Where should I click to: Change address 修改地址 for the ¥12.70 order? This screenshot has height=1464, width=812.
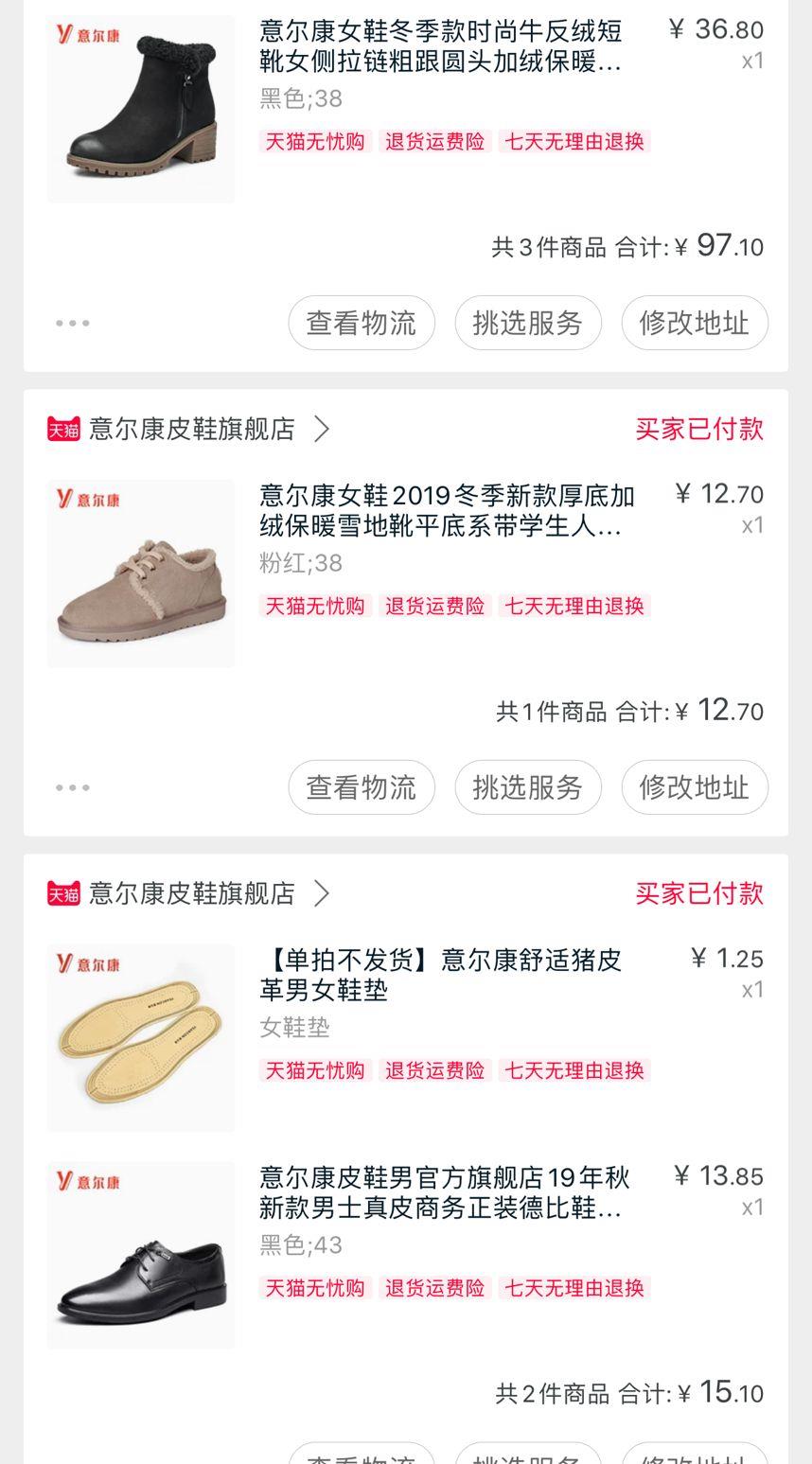pos(695,787)
